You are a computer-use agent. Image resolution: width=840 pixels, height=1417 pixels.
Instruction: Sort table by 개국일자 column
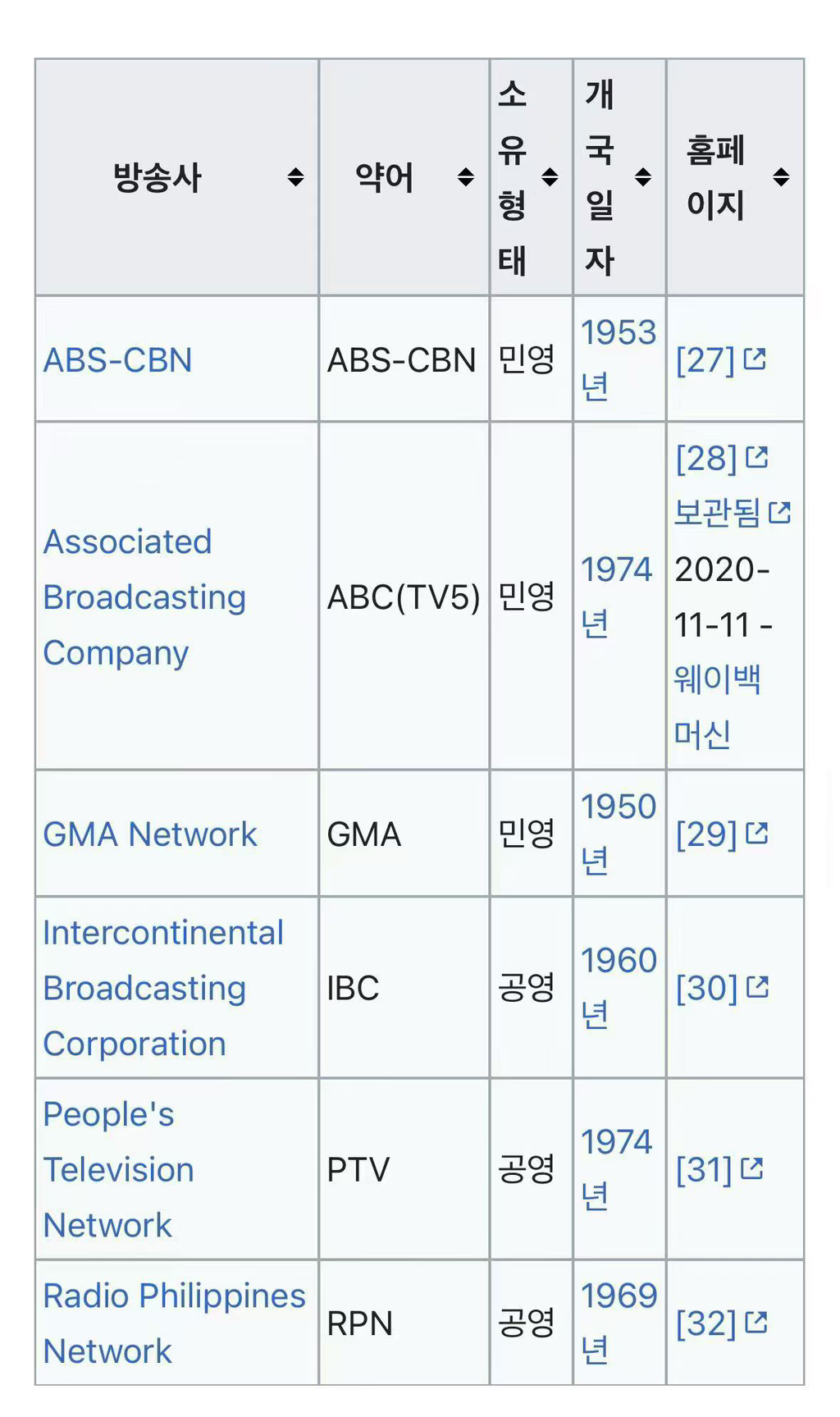click(643, 177)
